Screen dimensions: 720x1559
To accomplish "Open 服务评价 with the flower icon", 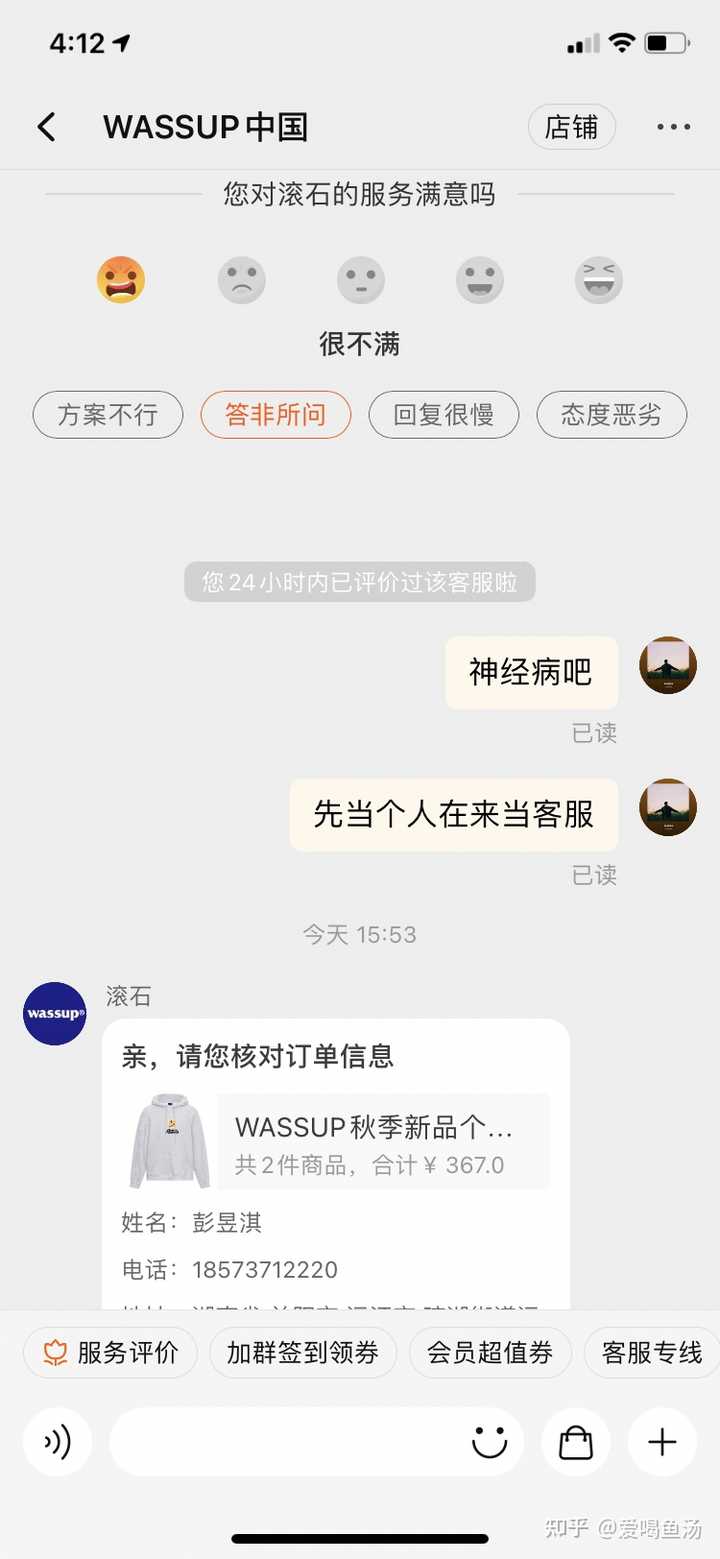I will pyautogui.click(x=110, y=1352).
